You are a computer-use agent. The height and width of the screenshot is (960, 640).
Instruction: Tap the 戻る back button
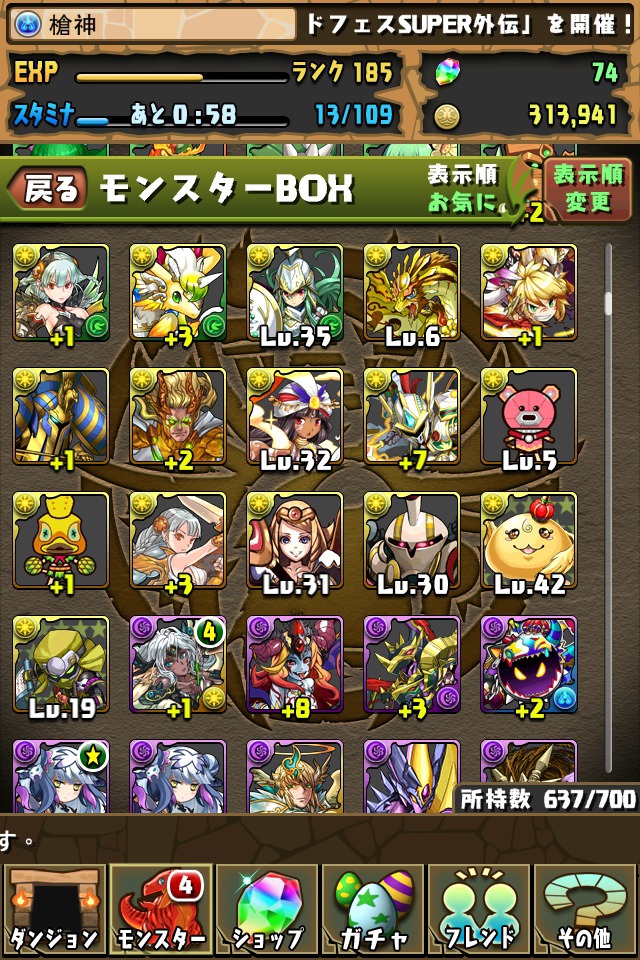pos(48,188)
